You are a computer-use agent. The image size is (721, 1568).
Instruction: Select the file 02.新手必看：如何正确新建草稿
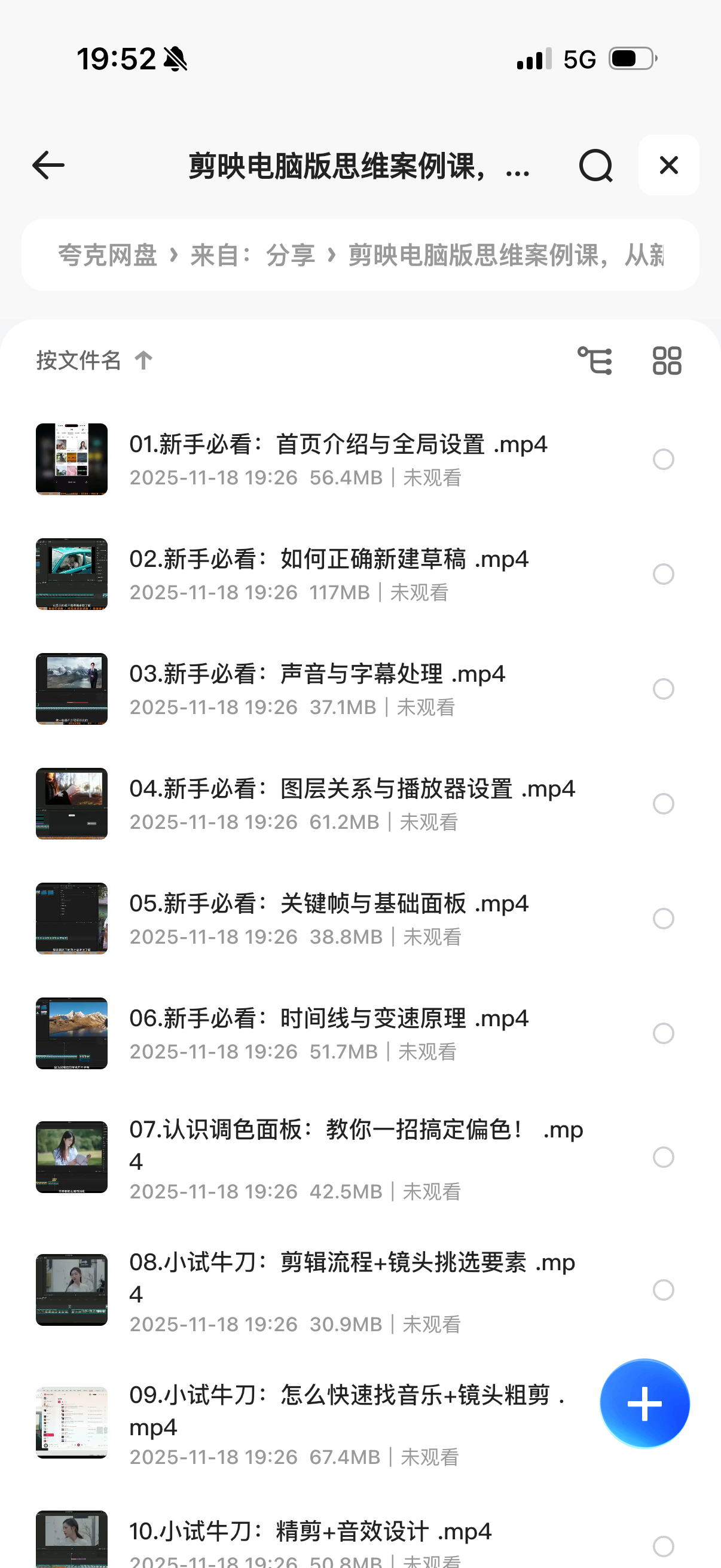click(x=663, y=574)
